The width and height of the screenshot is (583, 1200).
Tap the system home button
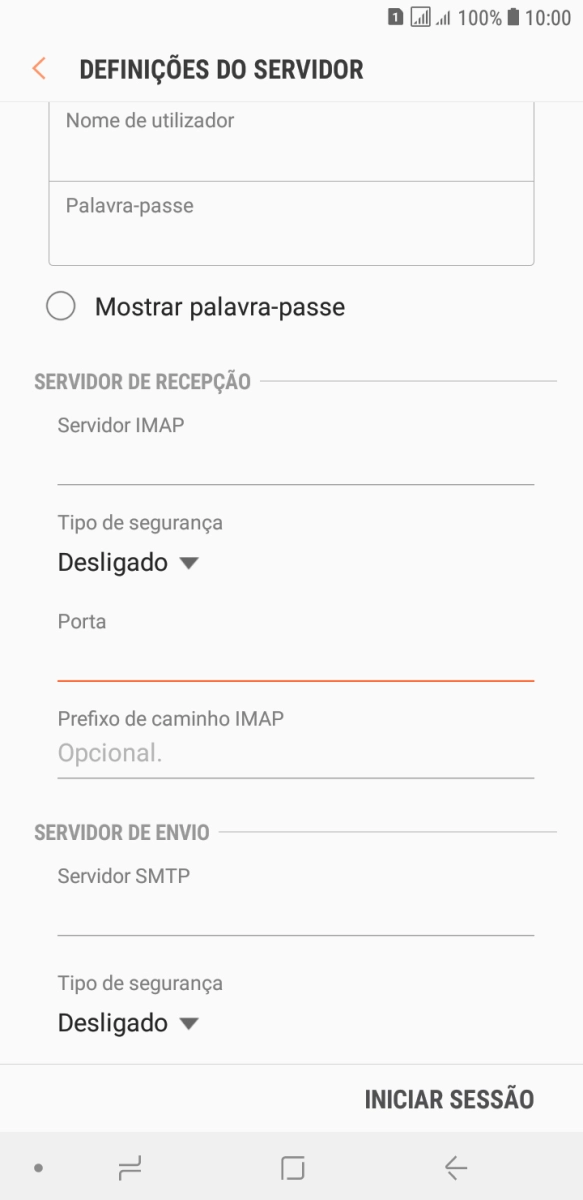[293, 1167]
